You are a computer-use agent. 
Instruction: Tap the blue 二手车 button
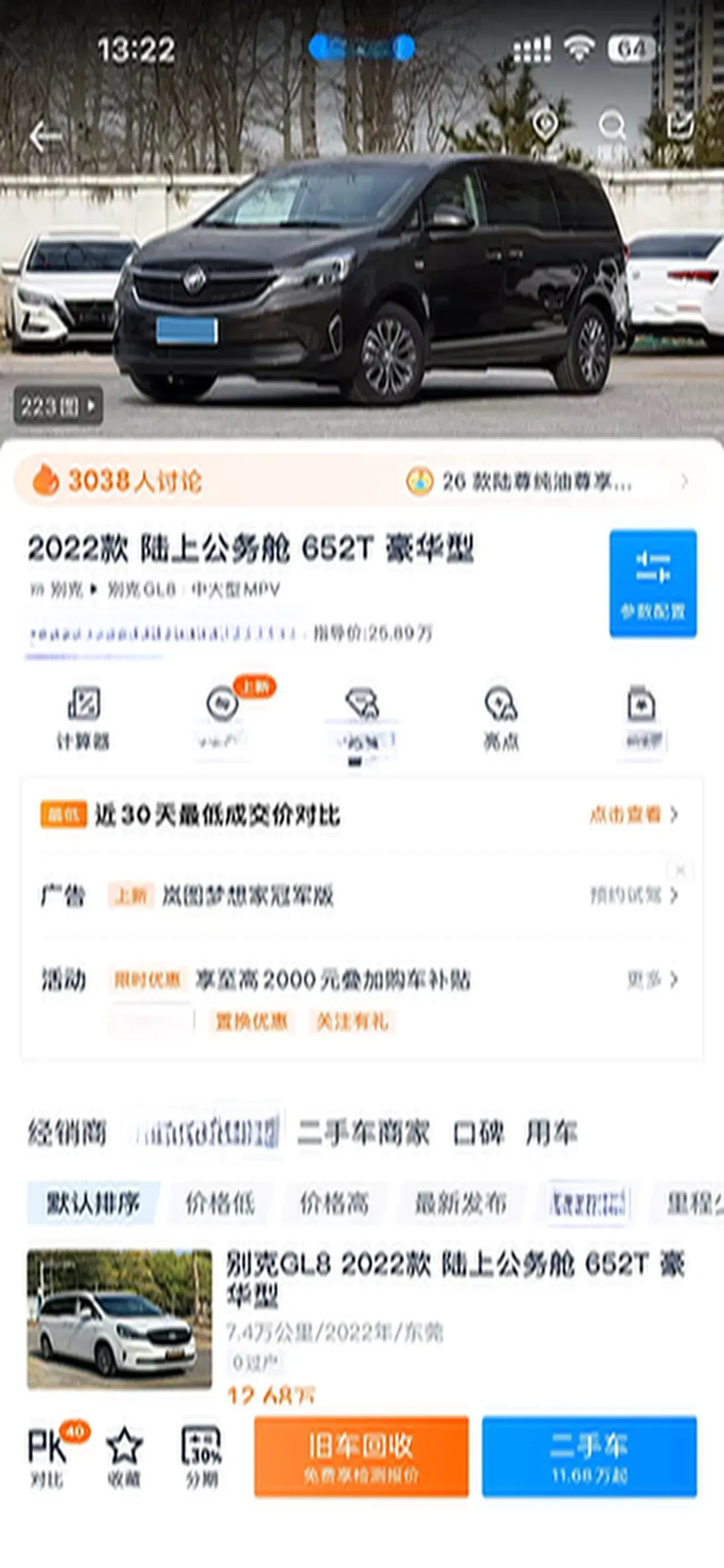(589, 1456)
